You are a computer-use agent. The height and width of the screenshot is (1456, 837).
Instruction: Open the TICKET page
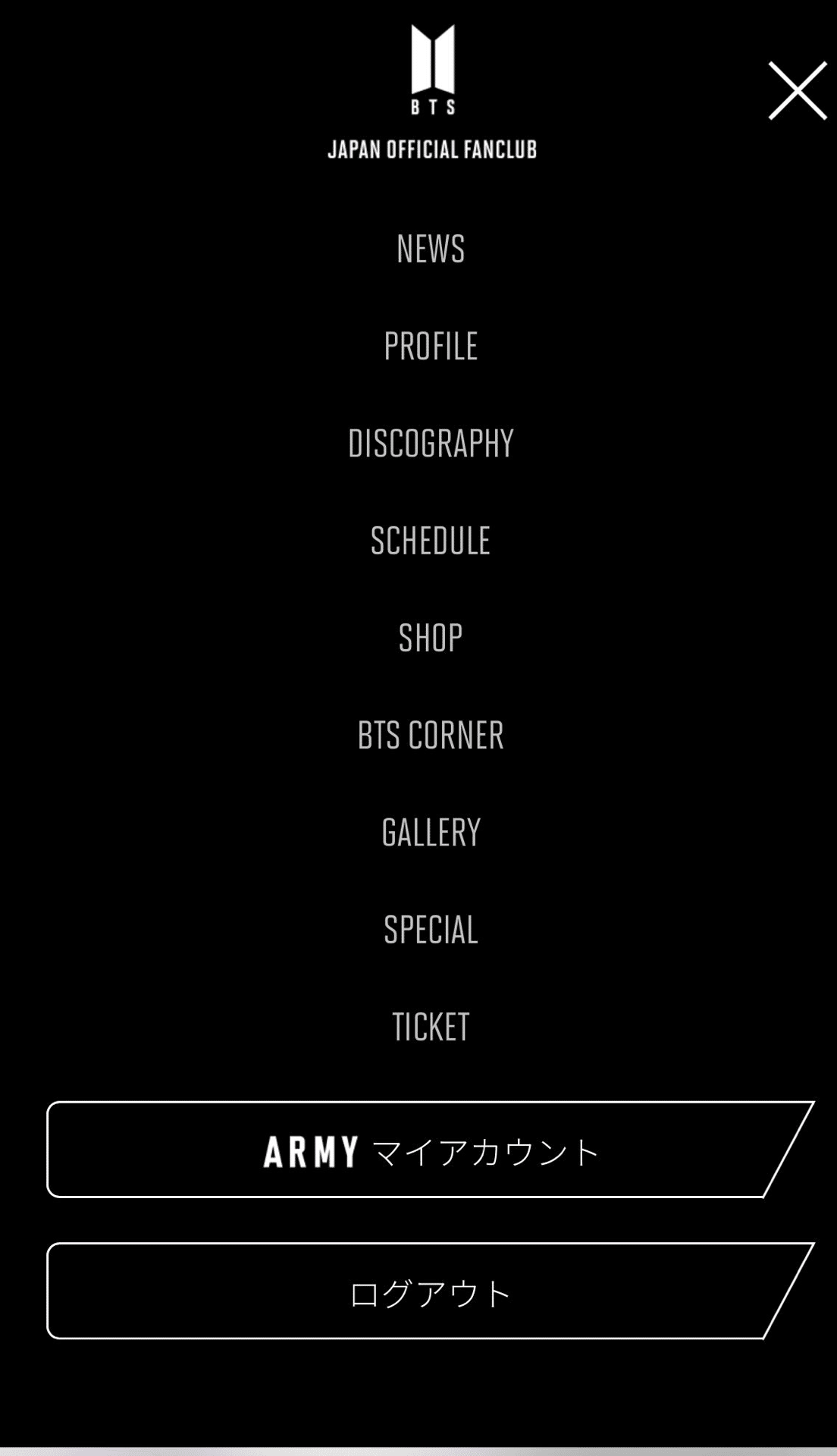point(431,1027)
